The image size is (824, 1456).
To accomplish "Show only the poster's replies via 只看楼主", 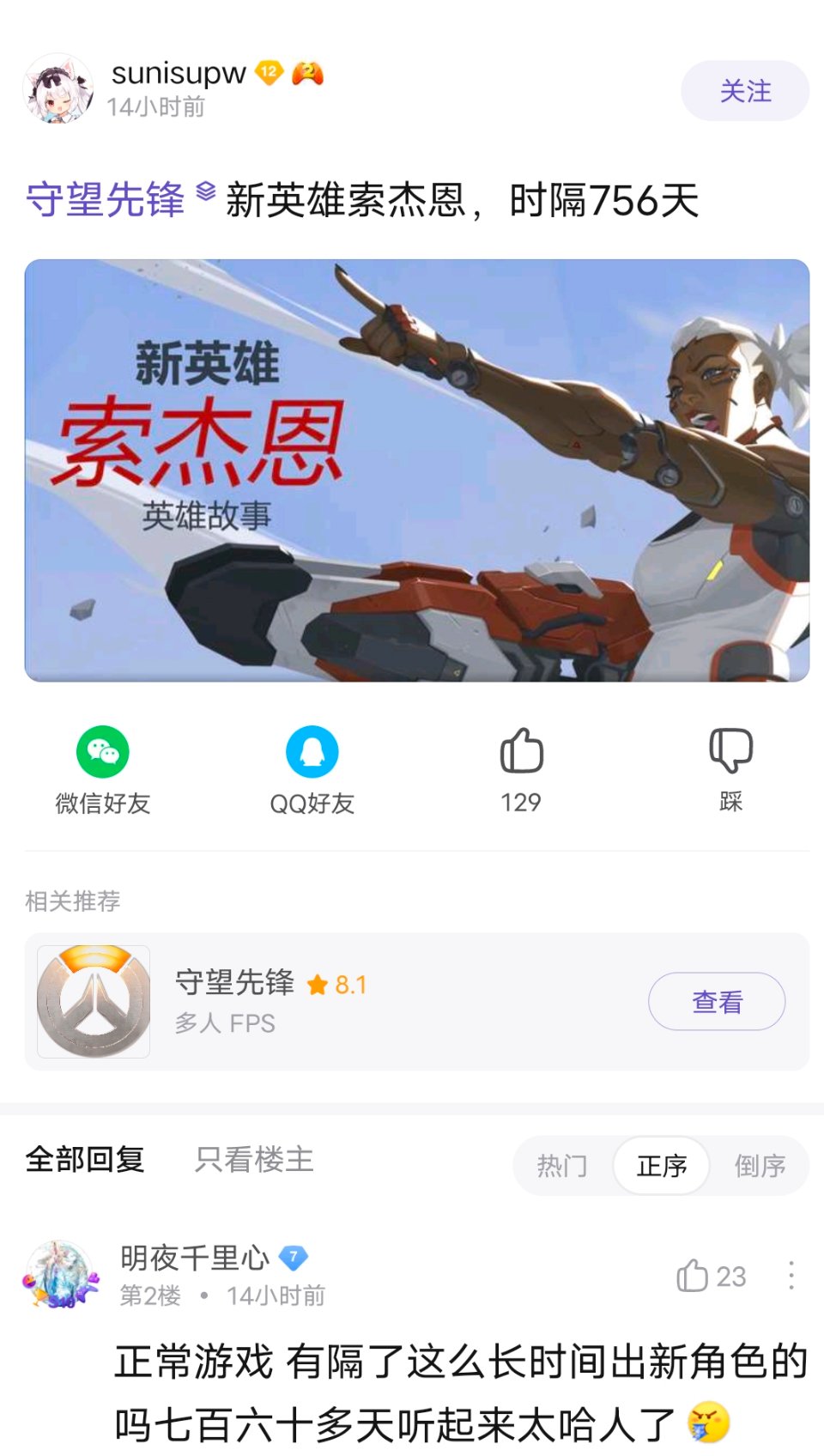I will 254,1159.
